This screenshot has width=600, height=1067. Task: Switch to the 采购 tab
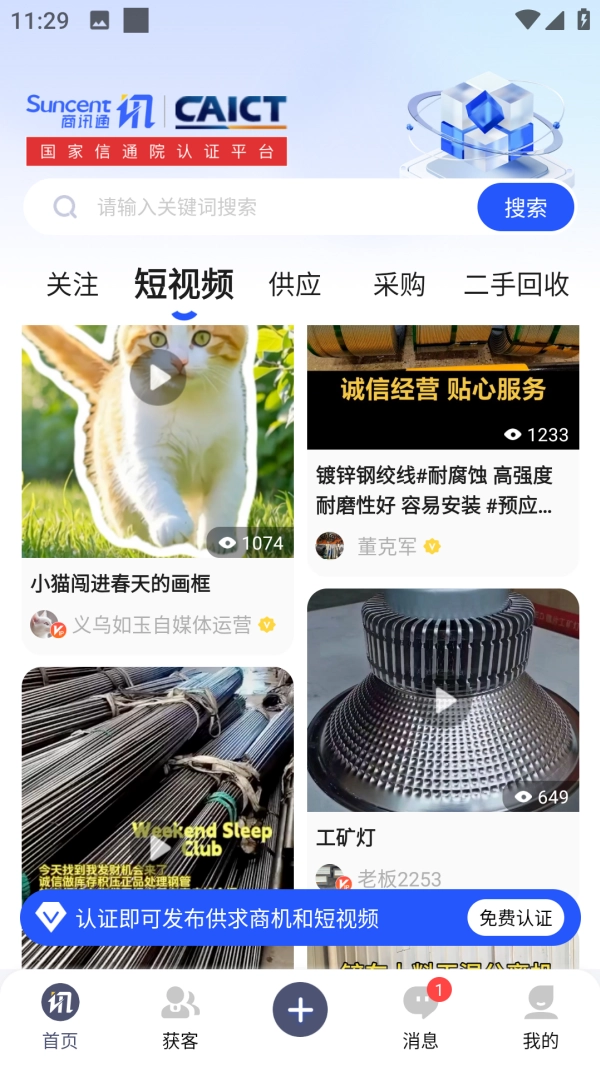(399, 285)
